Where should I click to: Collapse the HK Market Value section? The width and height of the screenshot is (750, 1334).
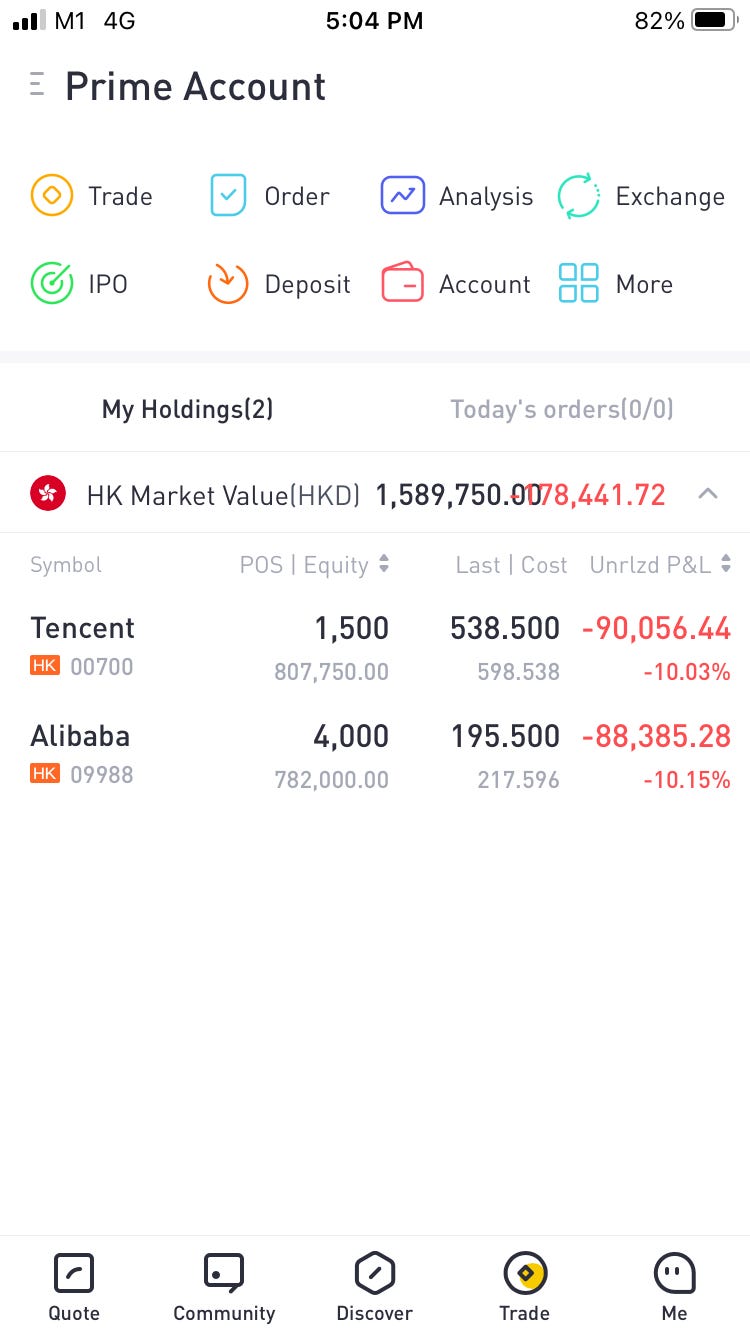708,494
